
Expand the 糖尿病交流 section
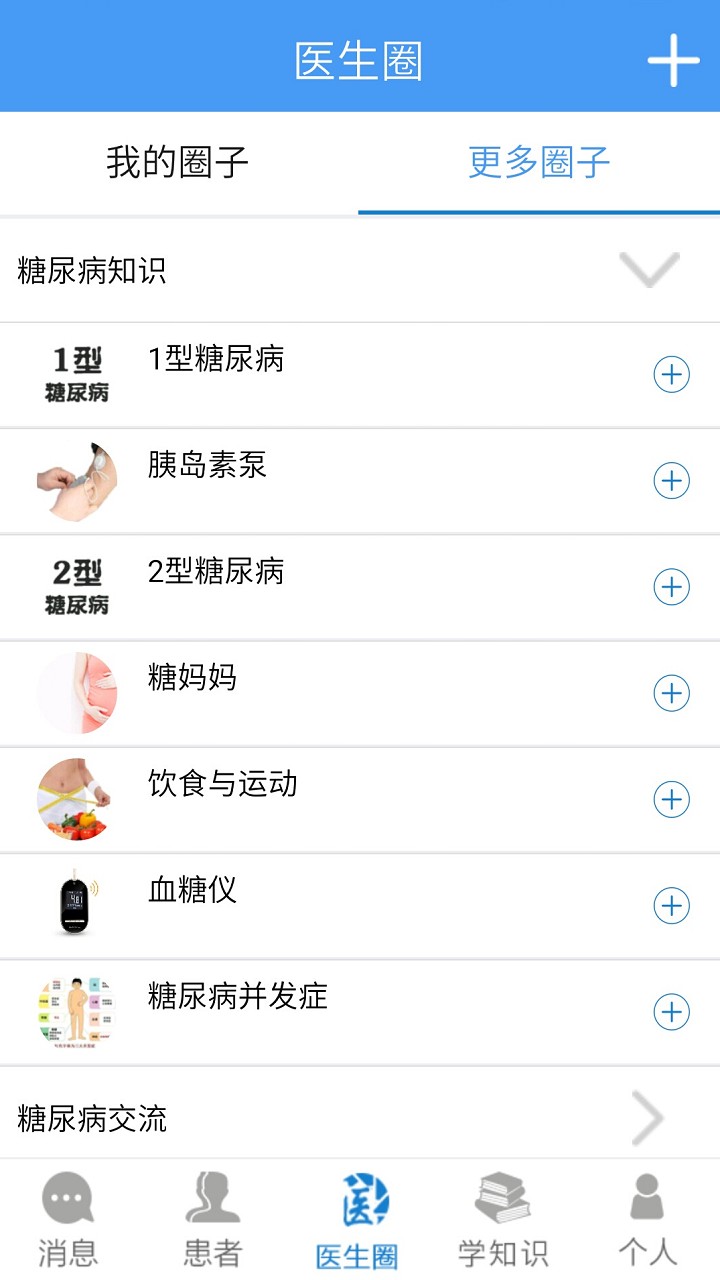(x=647, y=1118)
